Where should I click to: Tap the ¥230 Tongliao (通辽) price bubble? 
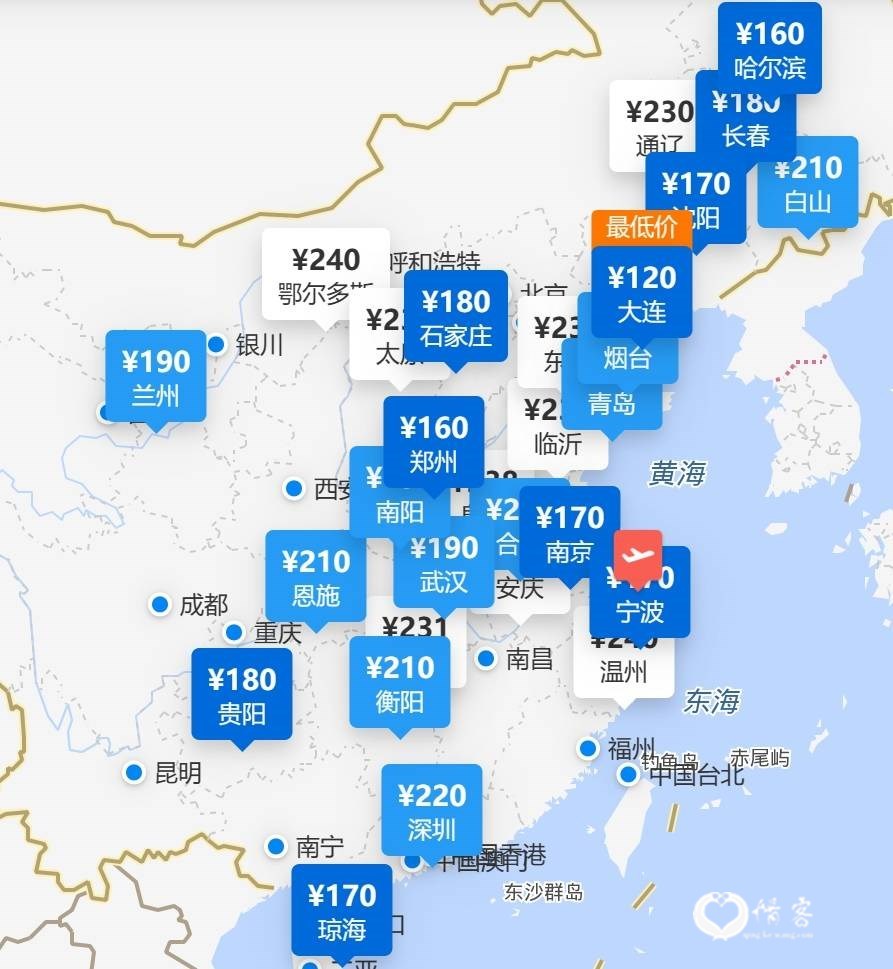click(x=651, y=127)
